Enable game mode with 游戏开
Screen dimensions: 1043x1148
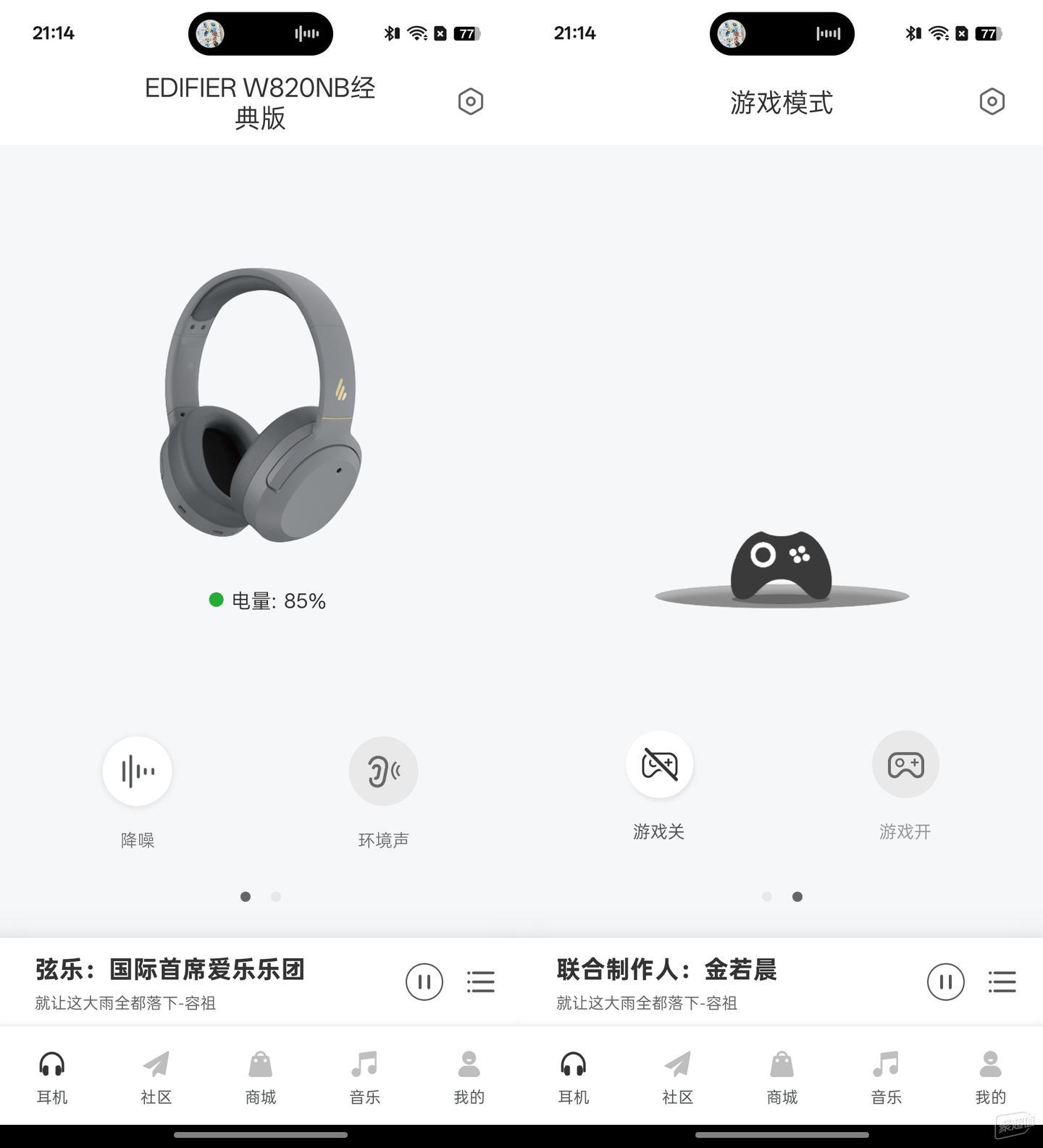[x=905, y=765]
